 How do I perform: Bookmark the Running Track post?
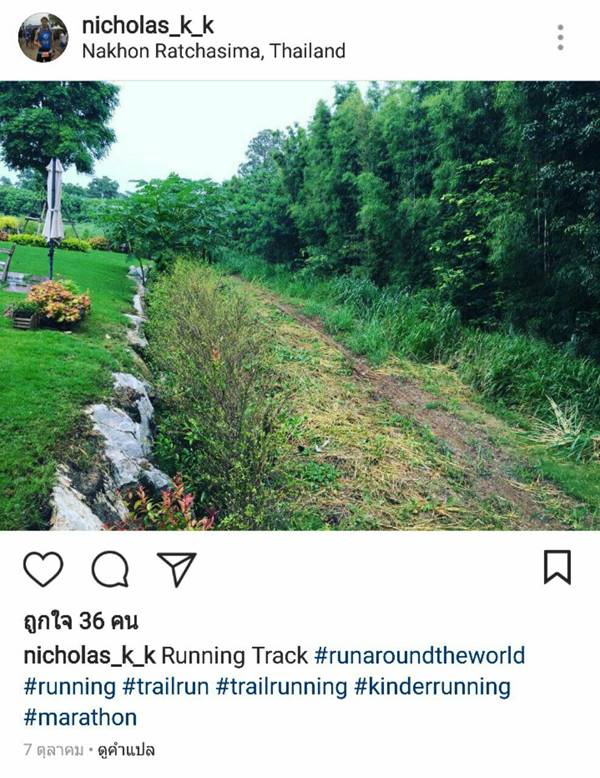click(557, 567)
